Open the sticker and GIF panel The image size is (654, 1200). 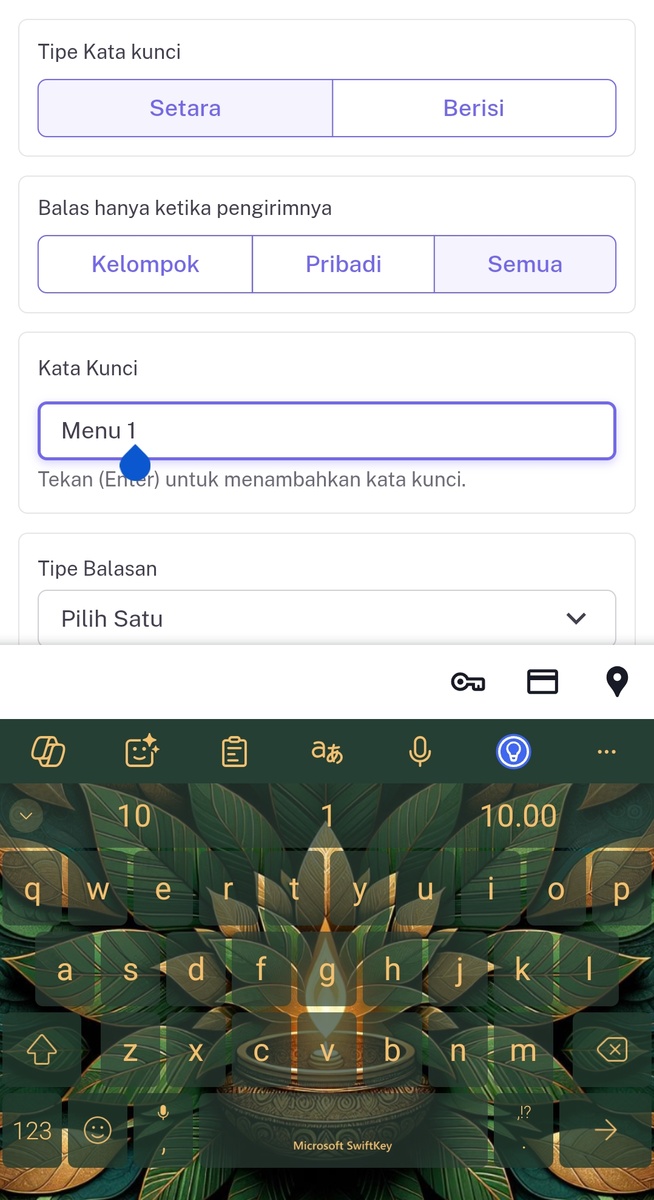pos(141,751)
